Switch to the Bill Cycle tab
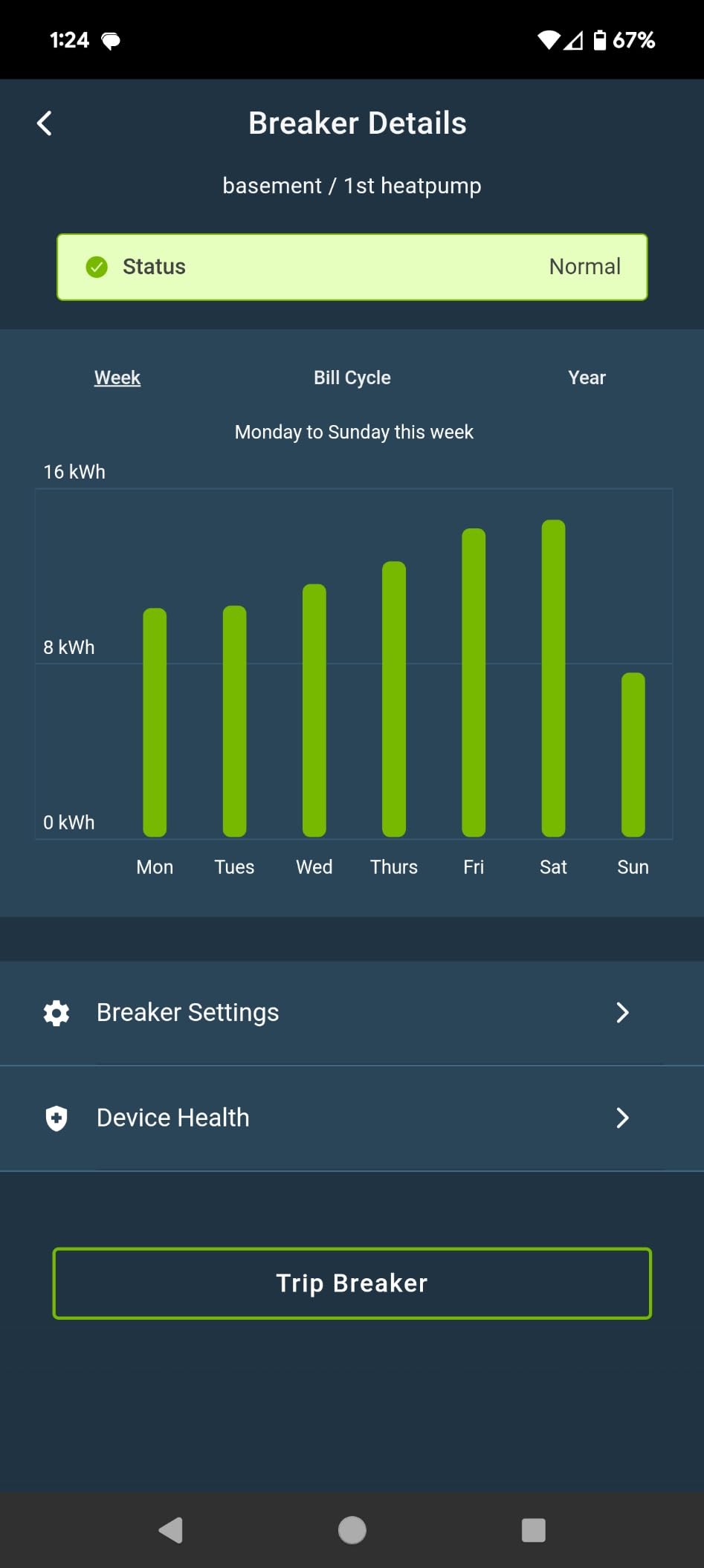704x1568 pixels. click(351, 378)
